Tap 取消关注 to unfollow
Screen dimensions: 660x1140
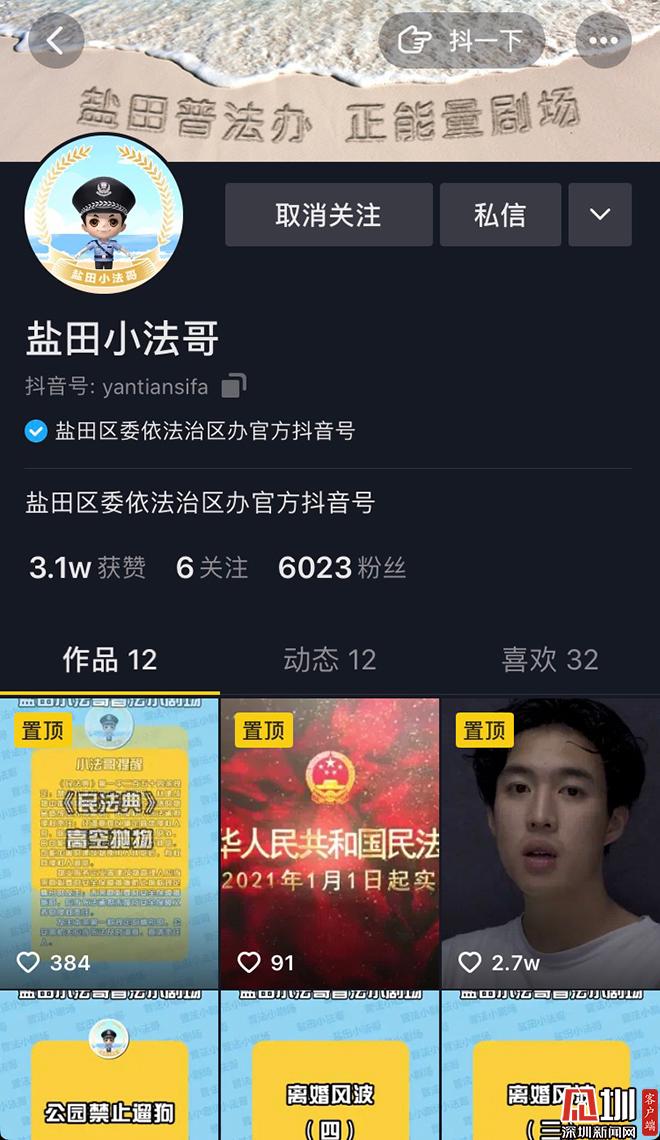coord(328,214)
